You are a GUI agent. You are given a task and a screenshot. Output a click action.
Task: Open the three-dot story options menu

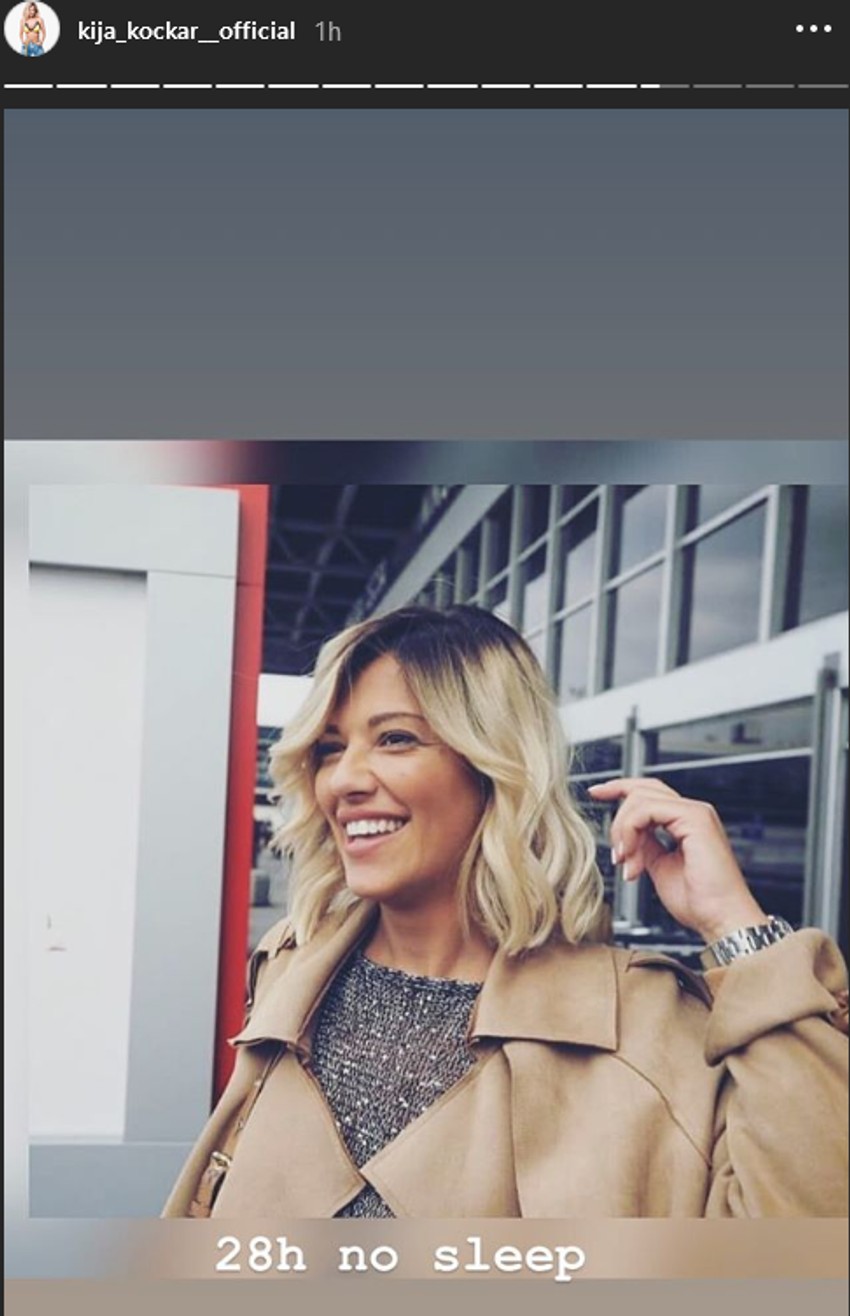(x=813, y=29)
